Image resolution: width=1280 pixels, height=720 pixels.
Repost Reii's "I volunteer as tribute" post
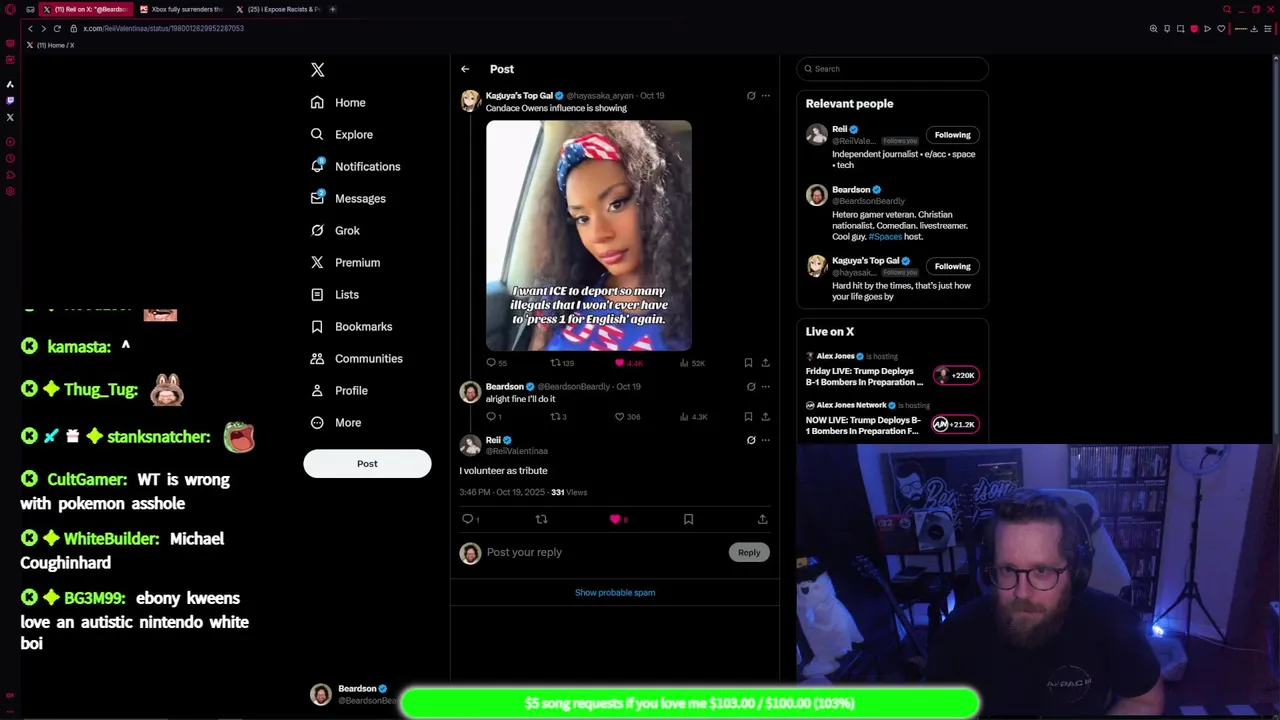pyautogui.click(x=541, y=519)
